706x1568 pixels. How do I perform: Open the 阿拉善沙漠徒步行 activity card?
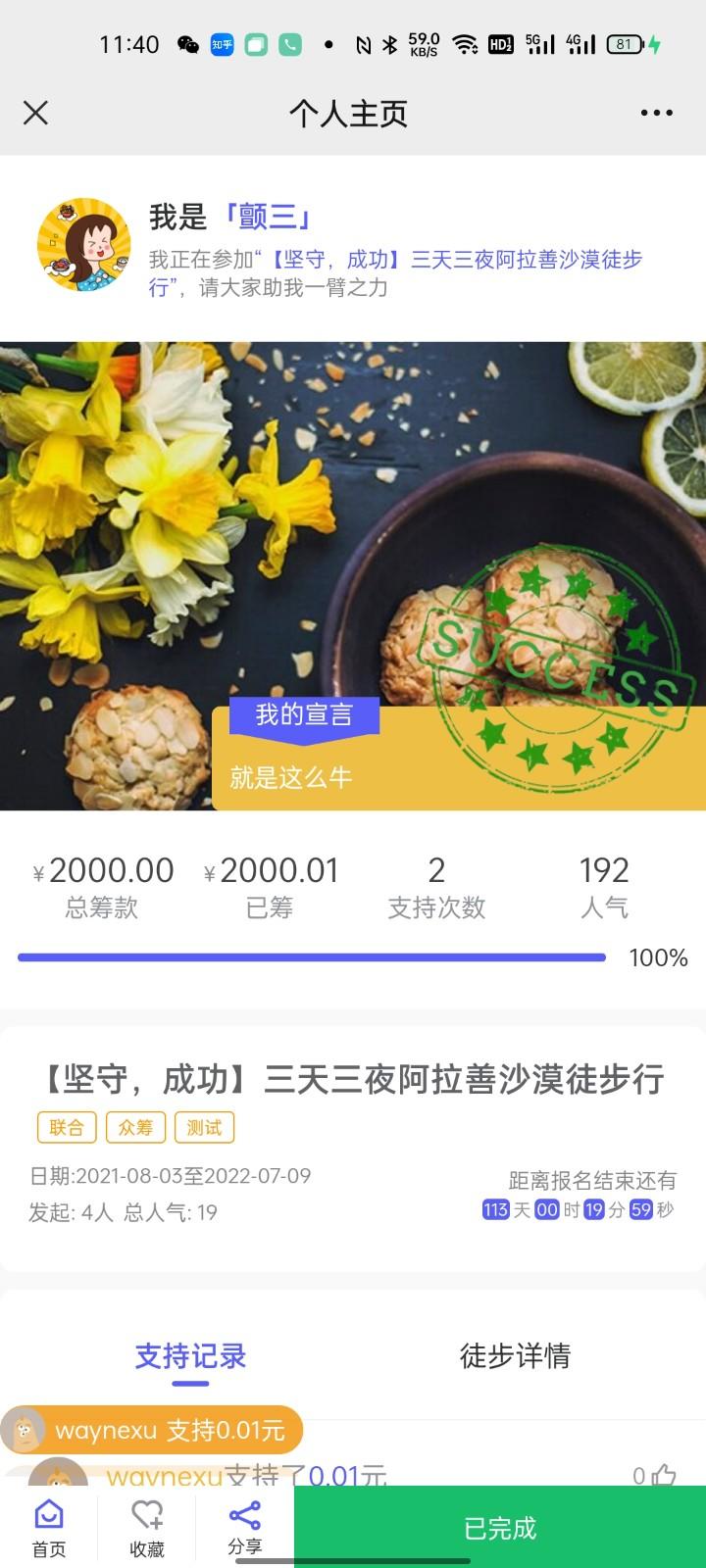pos(351,1079)
